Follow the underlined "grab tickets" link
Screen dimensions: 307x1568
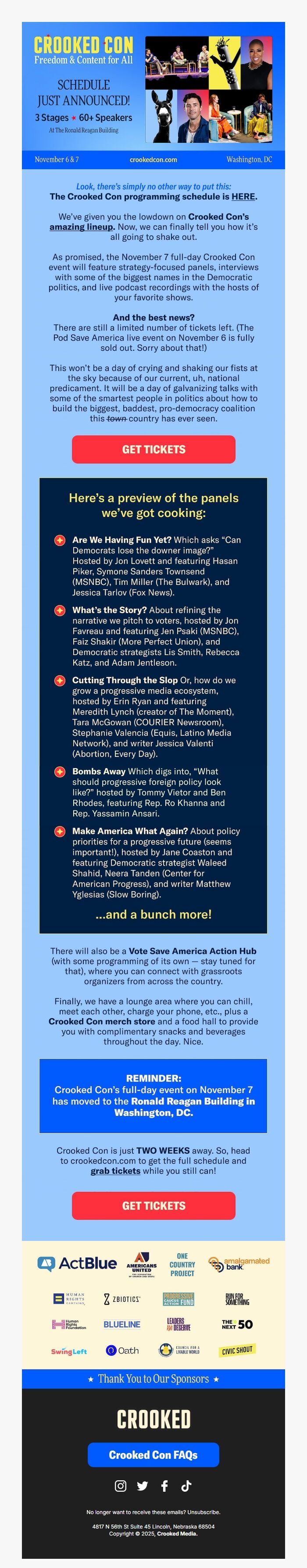click(115, 1171)
